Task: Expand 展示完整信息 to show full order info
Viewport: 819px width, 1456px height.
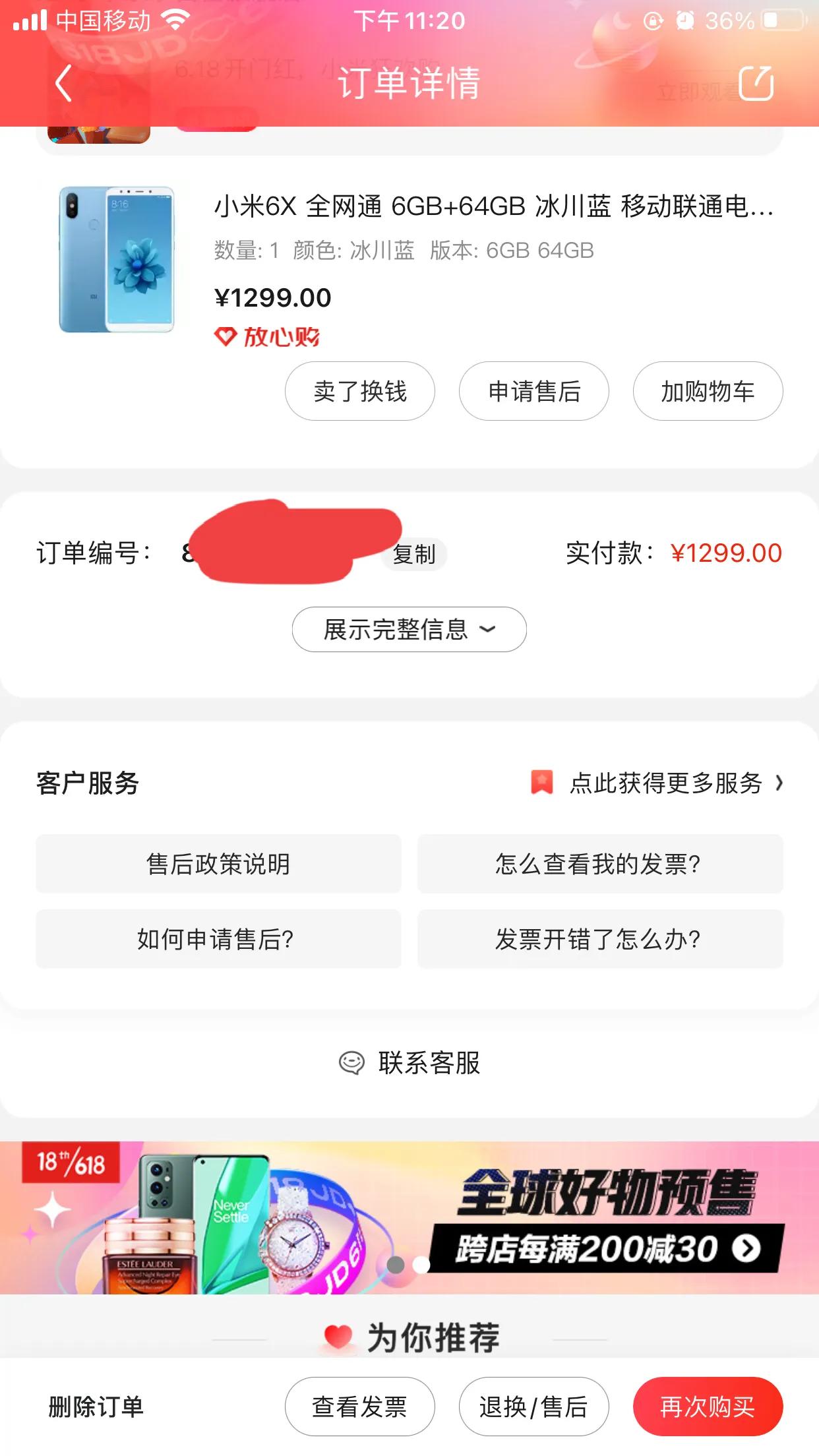Action: 408,630
